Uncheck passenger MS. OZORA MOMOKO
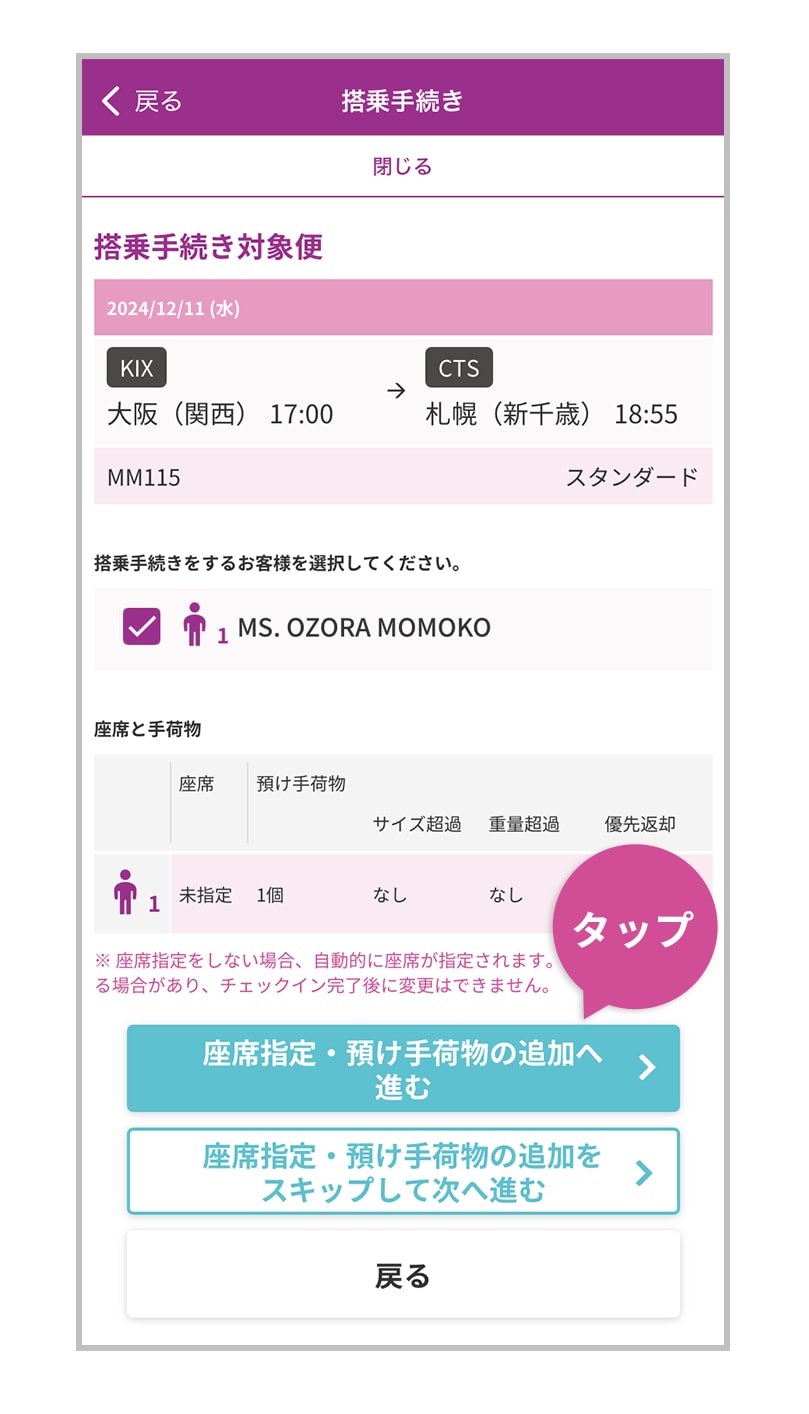Viewport: 809px width, 1414px height. coord(142,627)
